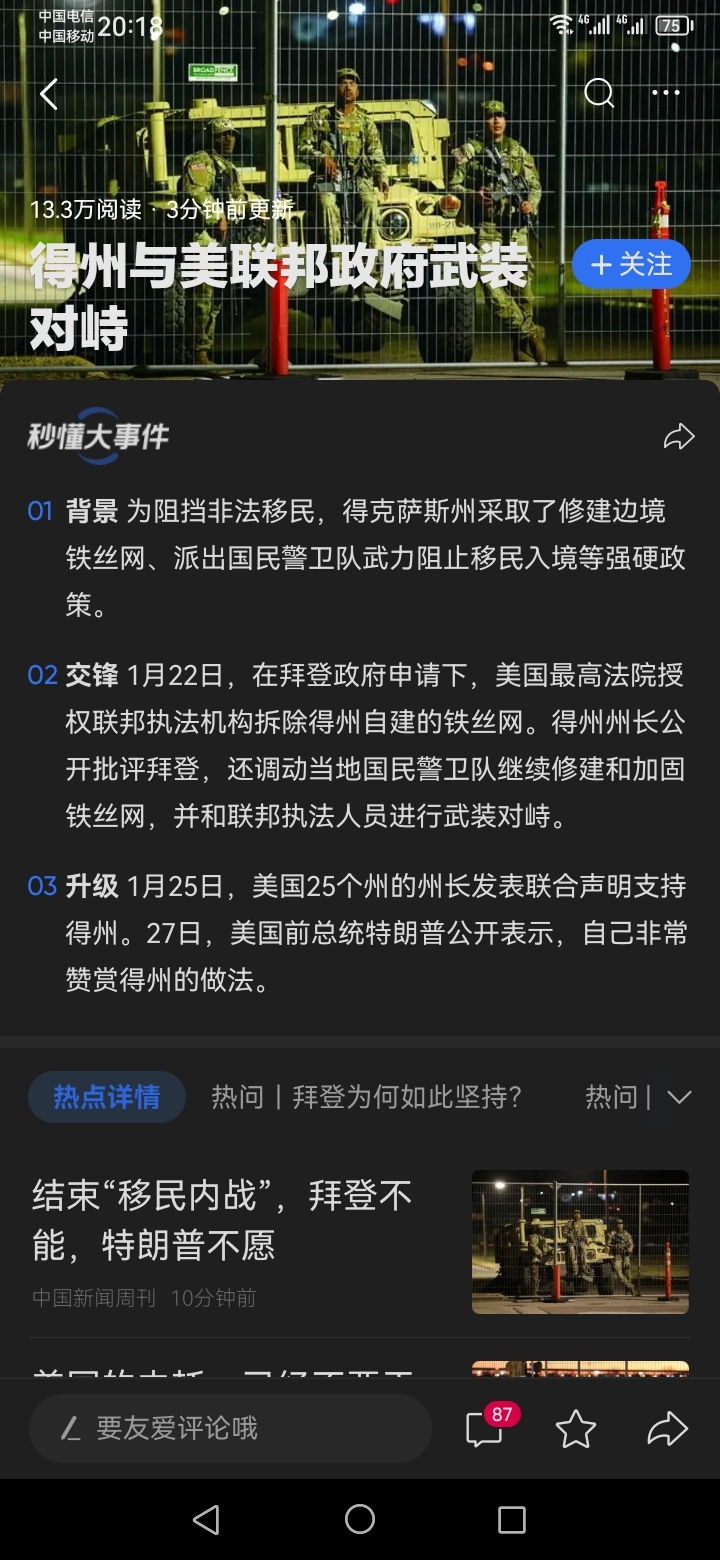Share the 秒懂大事件 summary card

pos(678,437)
